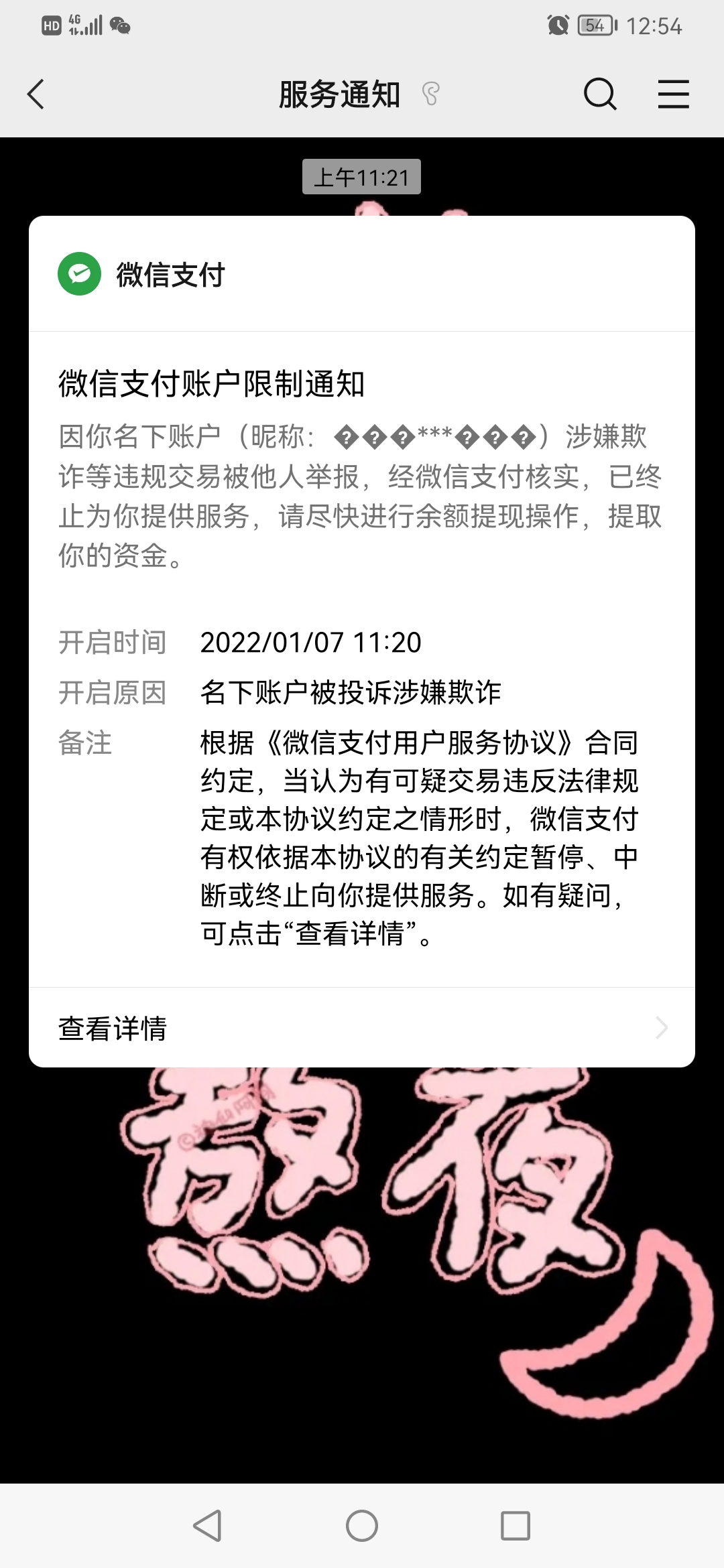Image resolution: width=724 pixels, height=1568 pixels.
Task: Tap the earpiece mode icon beside title
Action: 430,94
